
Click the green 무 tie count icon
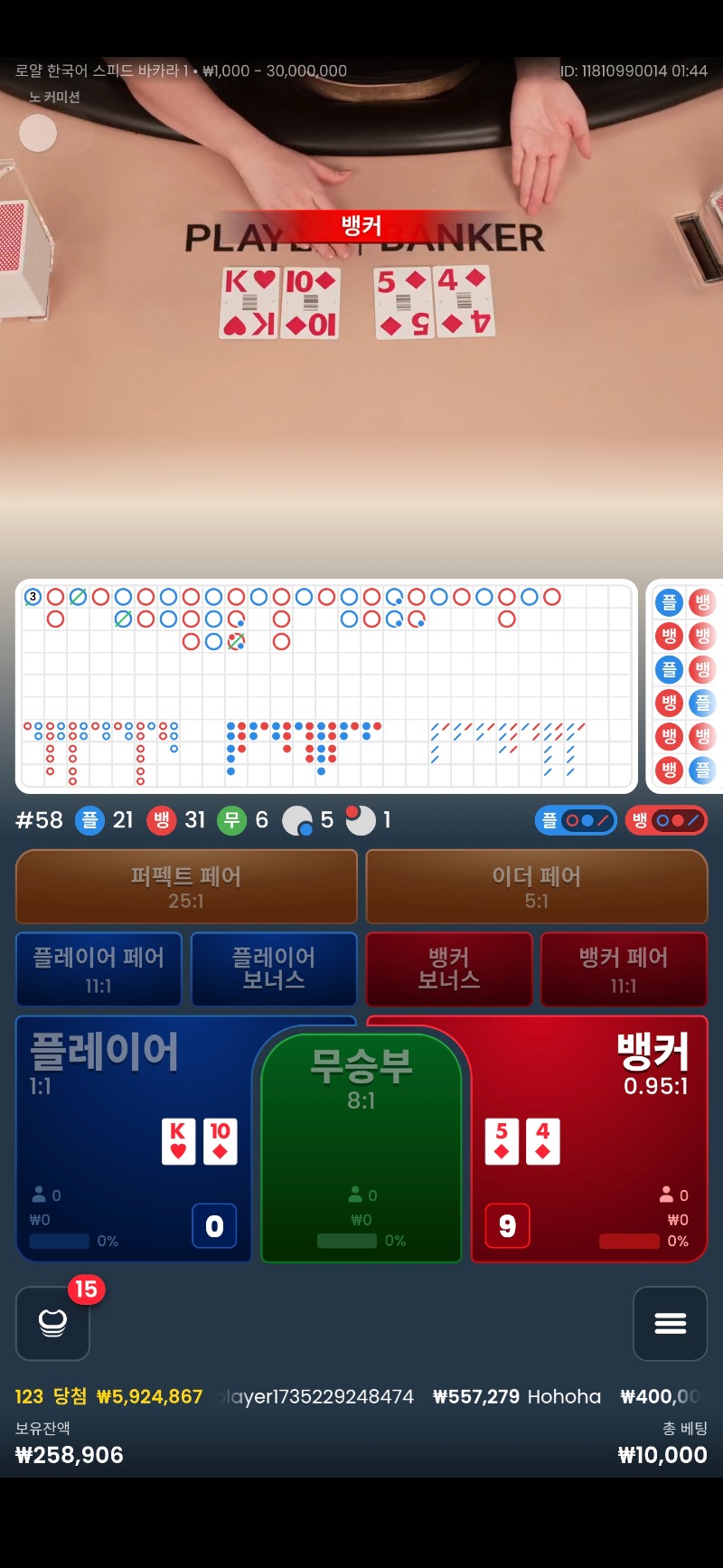[x=233, y=820]
